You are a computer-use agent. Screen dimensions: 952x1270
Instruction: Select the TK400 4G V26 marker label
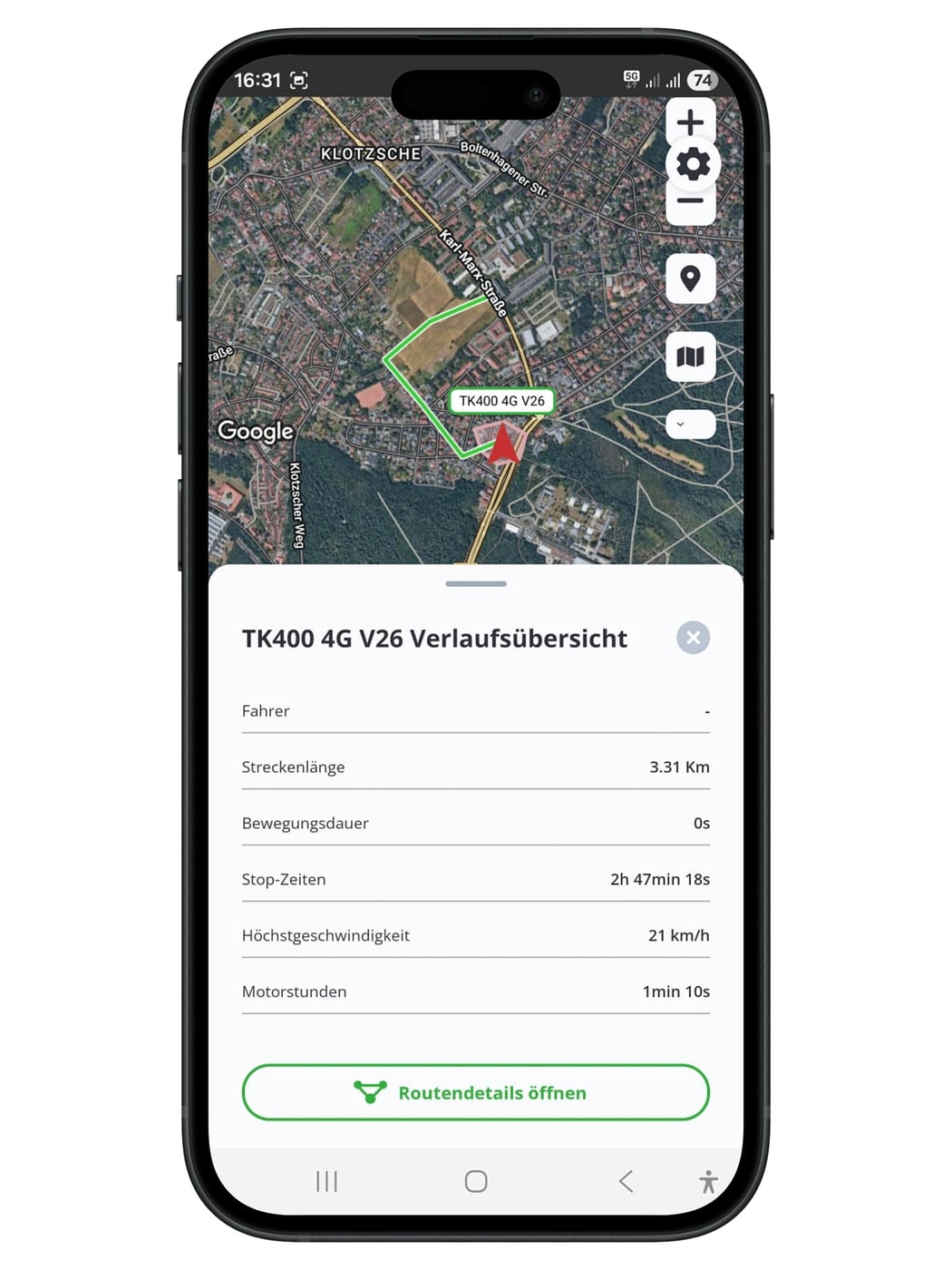point(501,401)
